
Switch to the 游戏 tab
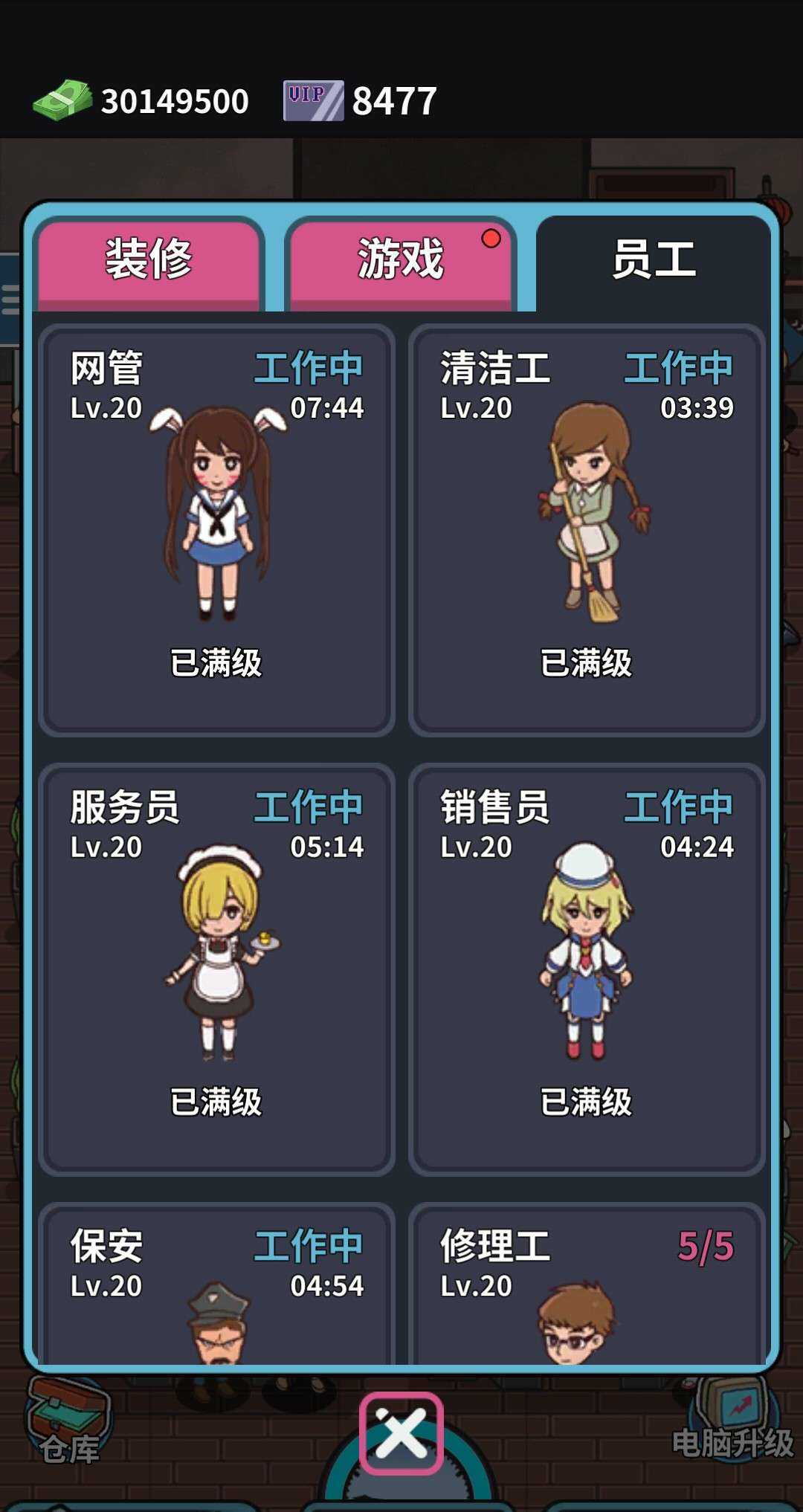pyautogui.click(x=400, y=260)
